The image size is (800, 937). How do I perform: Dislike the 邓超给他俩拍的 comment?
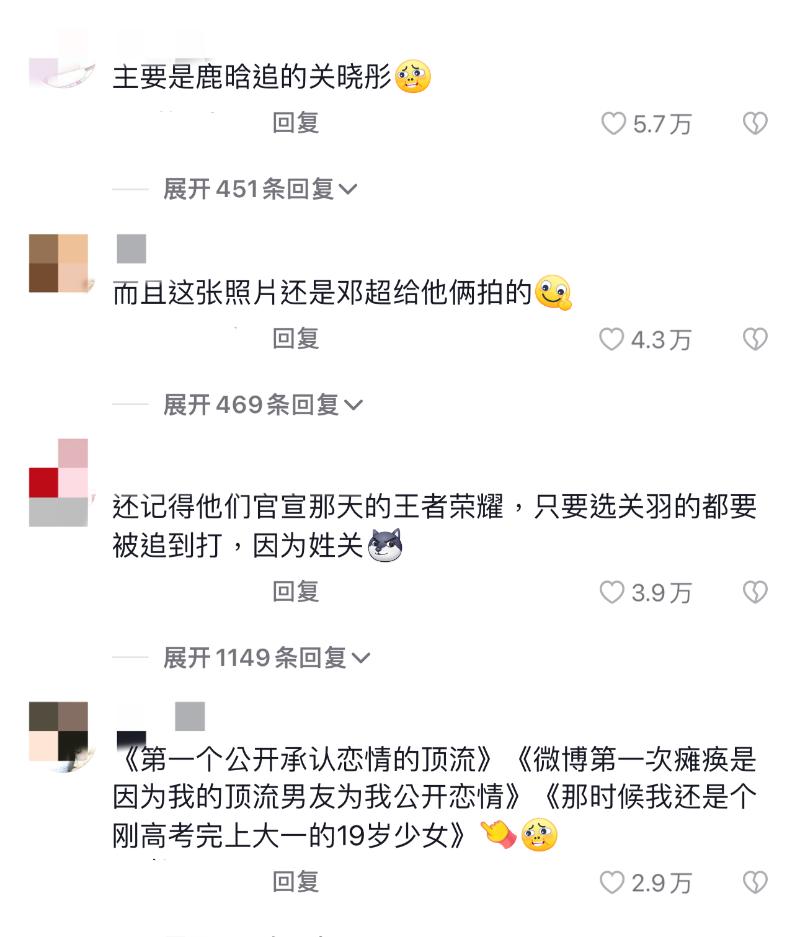tap(755, 340)
